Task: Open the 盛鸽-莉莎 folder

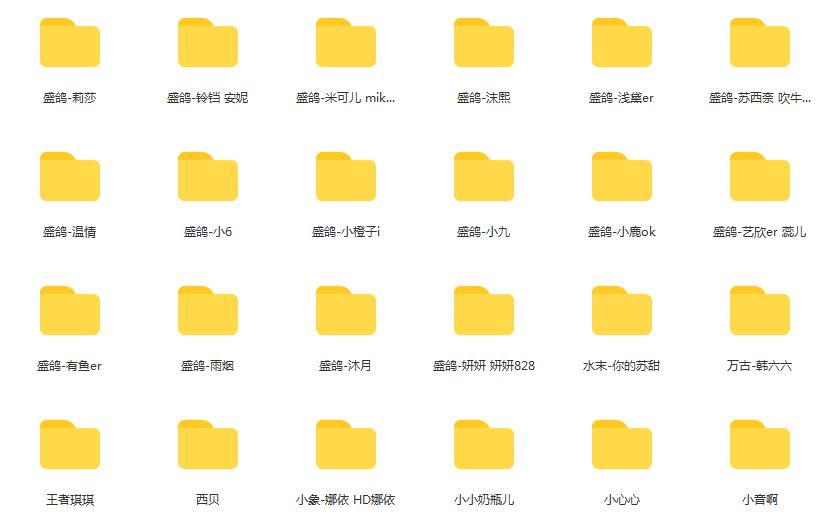Action: click(x=70, y=44)
